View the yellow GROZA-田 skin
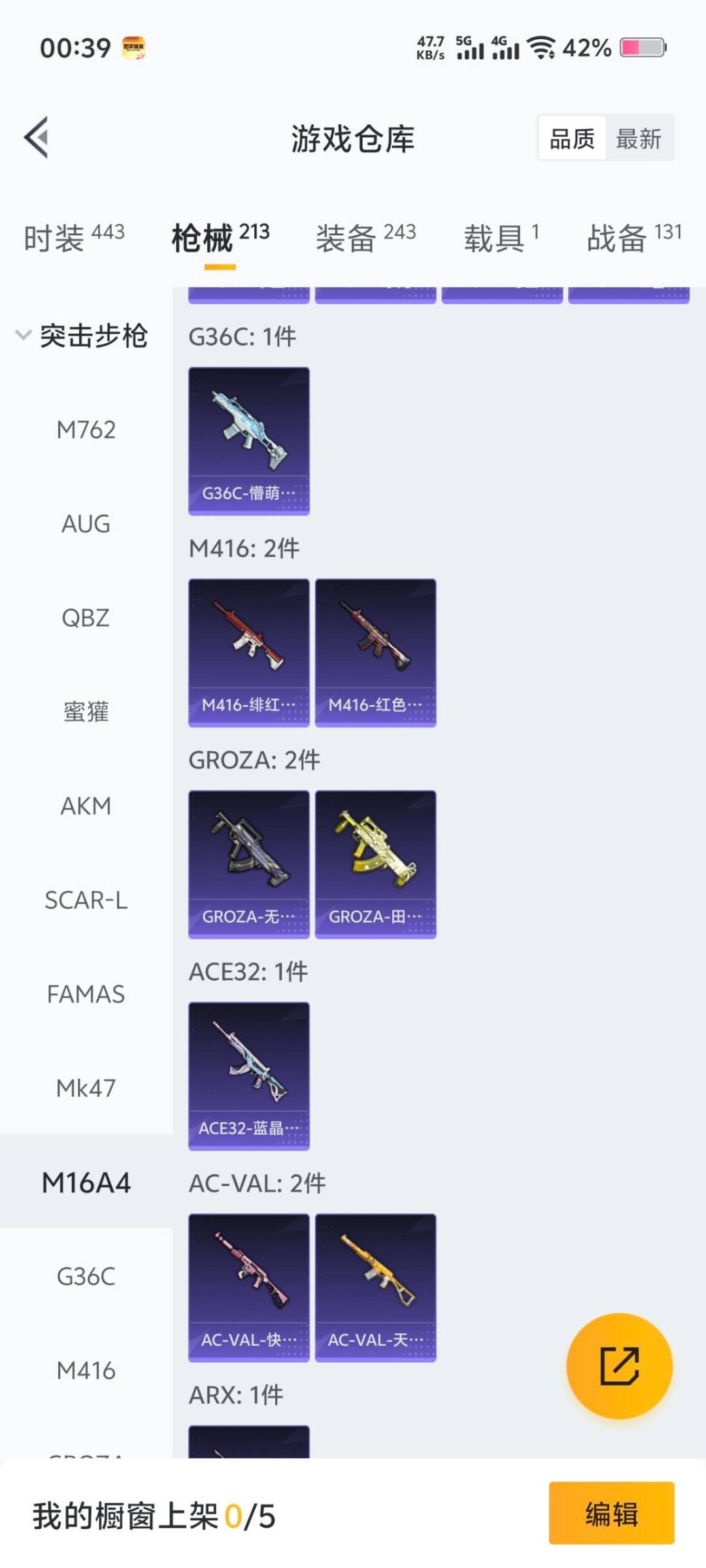 375,864
